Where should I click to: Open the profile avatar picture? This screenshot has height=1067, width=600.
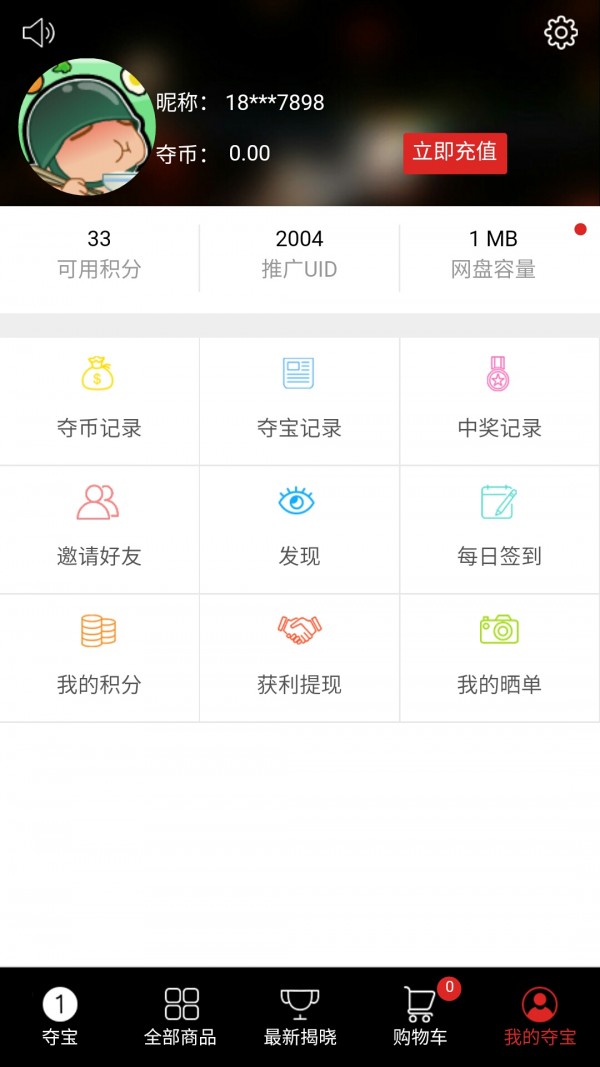pyautogui.click(x=87, y=127)
